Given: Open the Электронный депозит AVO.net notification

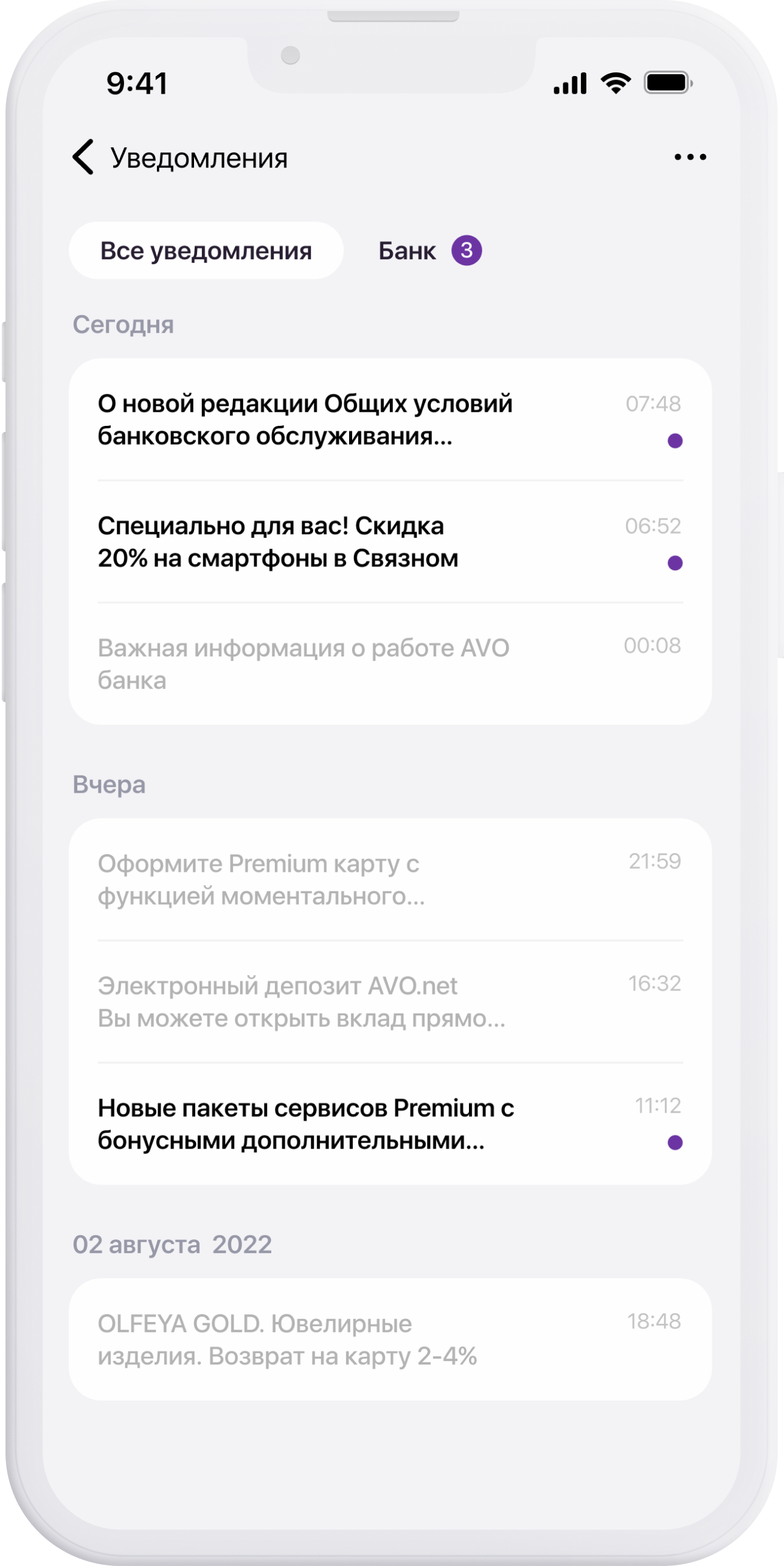Looking at the screenshot, I should (389, 1002).
